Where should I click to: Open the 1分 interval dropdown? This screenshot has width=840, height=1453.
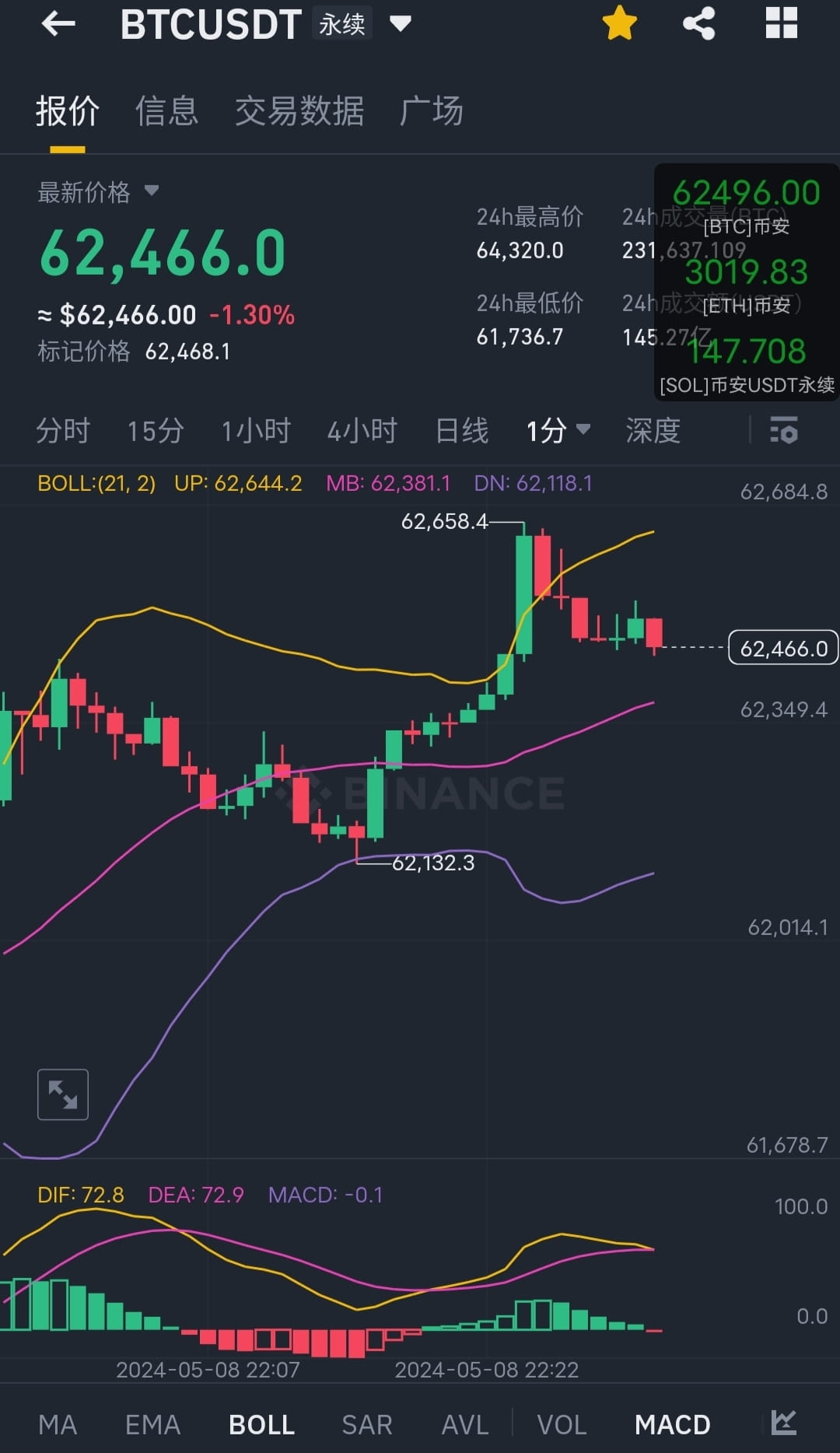tap(558, 430)
